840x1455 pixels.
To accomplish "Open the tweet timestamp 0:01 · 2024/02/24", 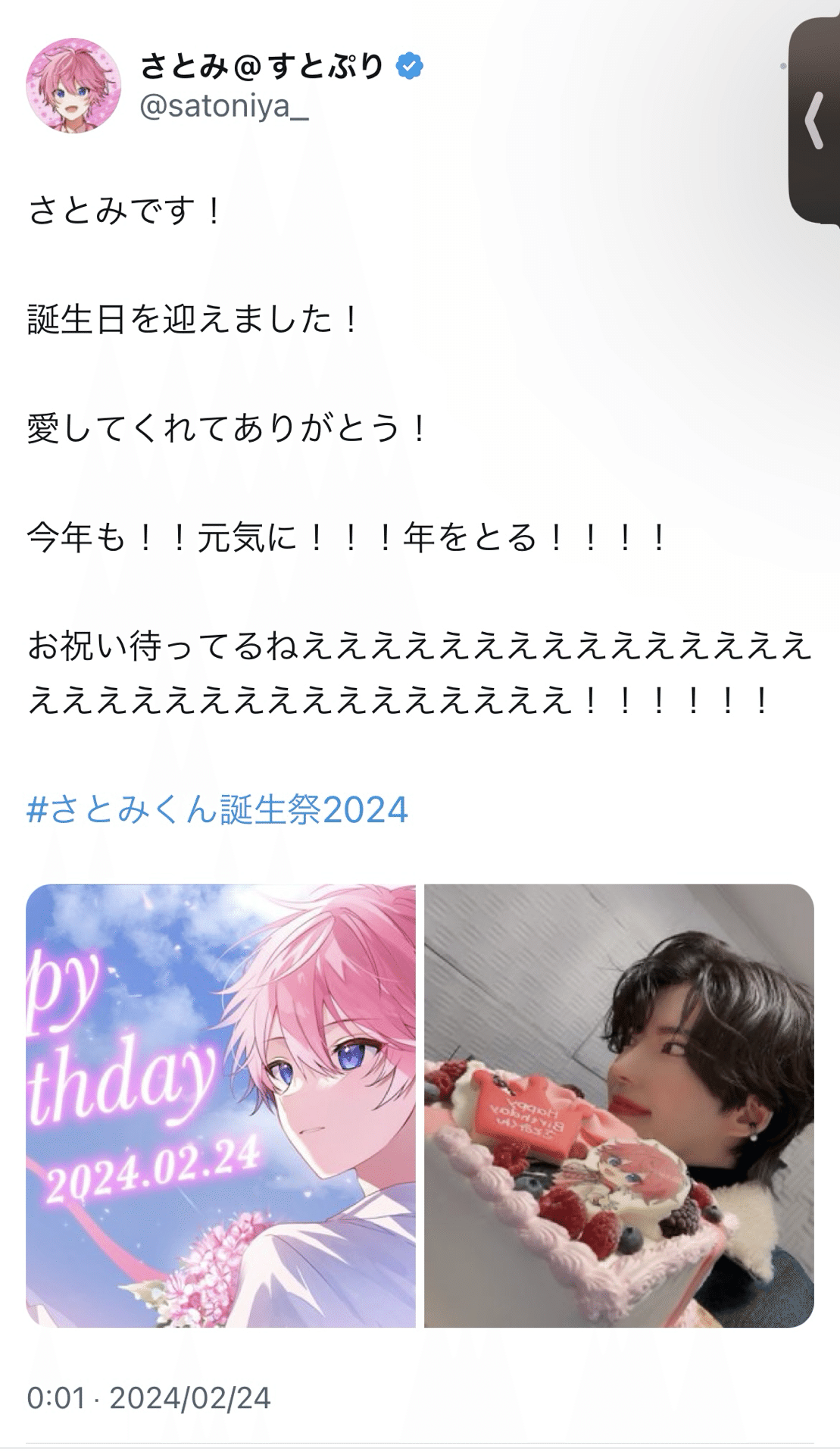I will tap(149, 1398).
